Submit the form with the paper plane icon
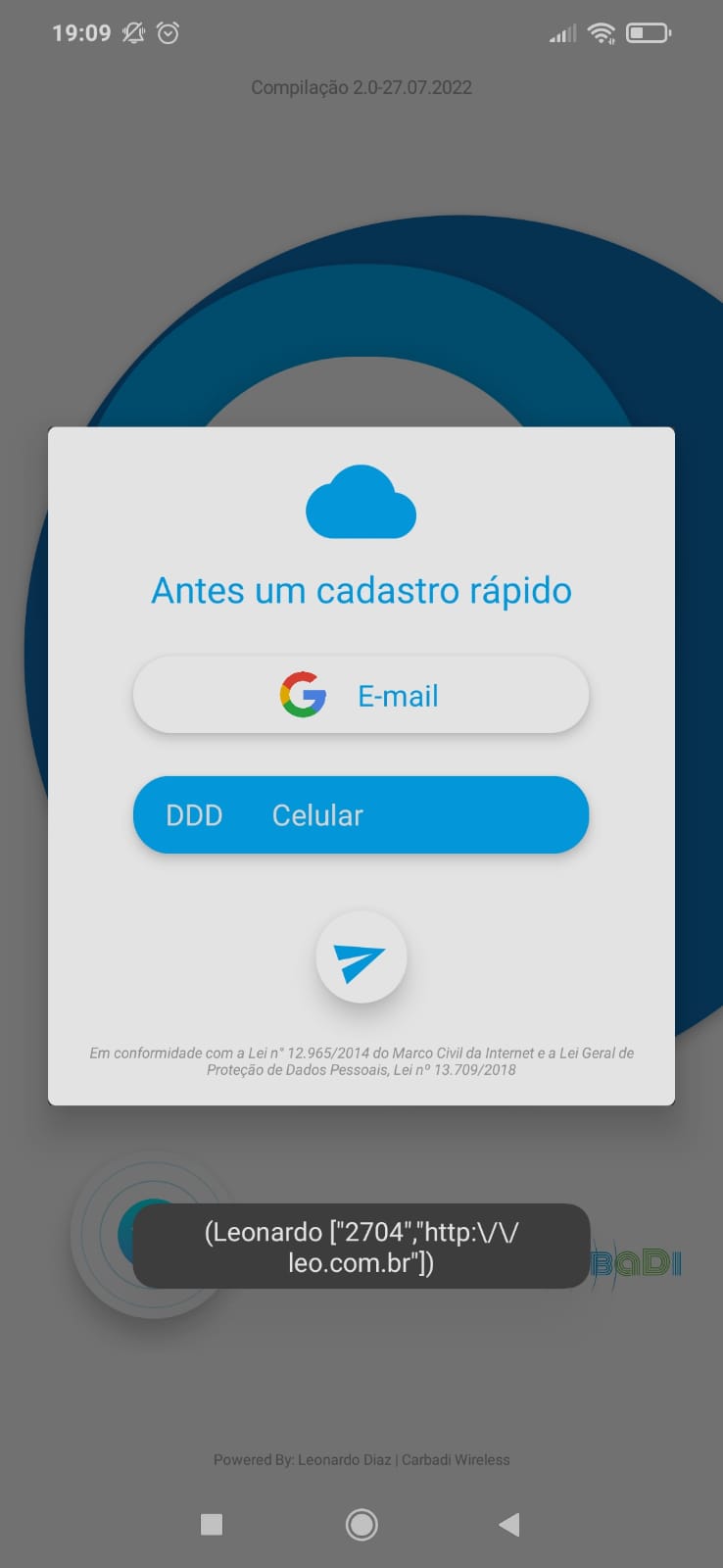 (x=361, y=958)
